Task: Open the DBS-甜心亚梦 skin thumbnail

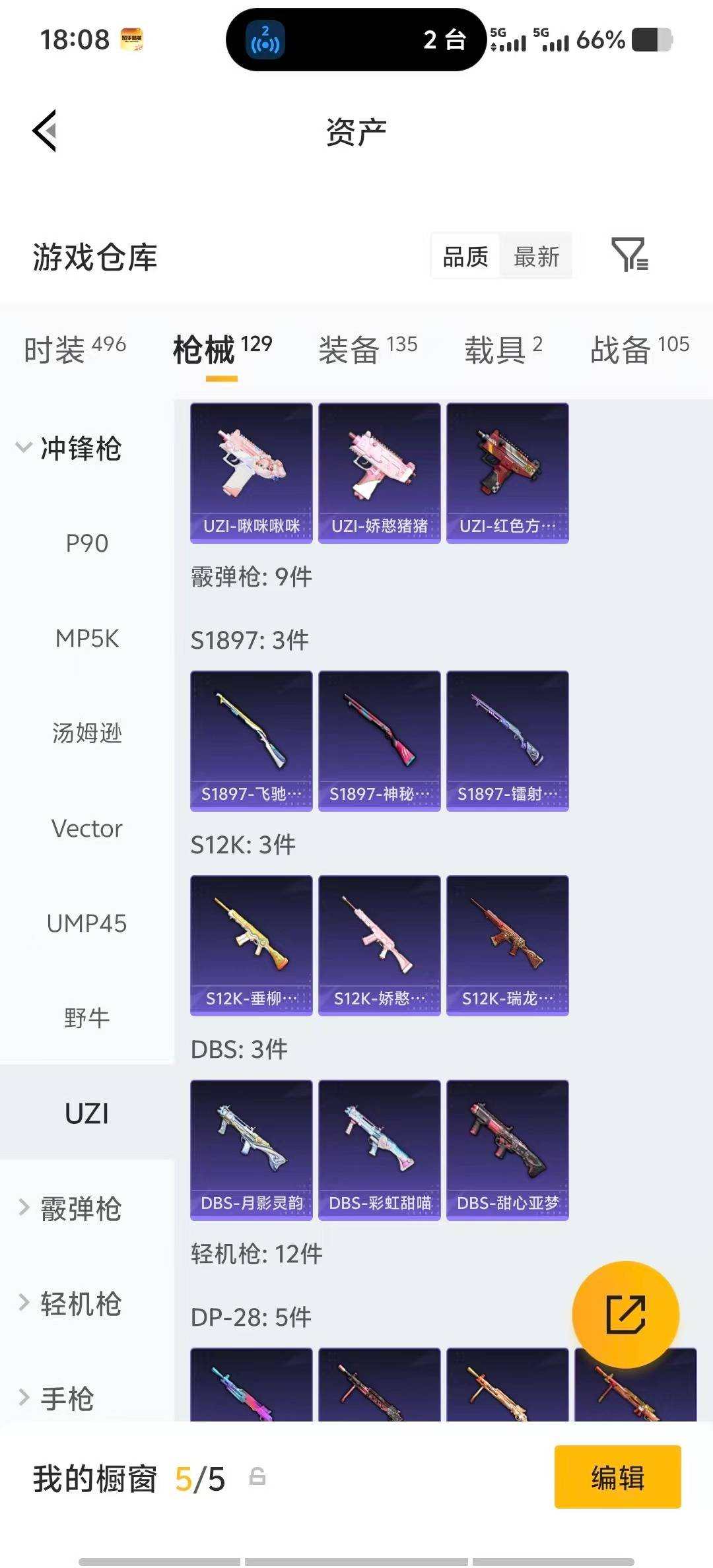Action: pos(508,1148)
